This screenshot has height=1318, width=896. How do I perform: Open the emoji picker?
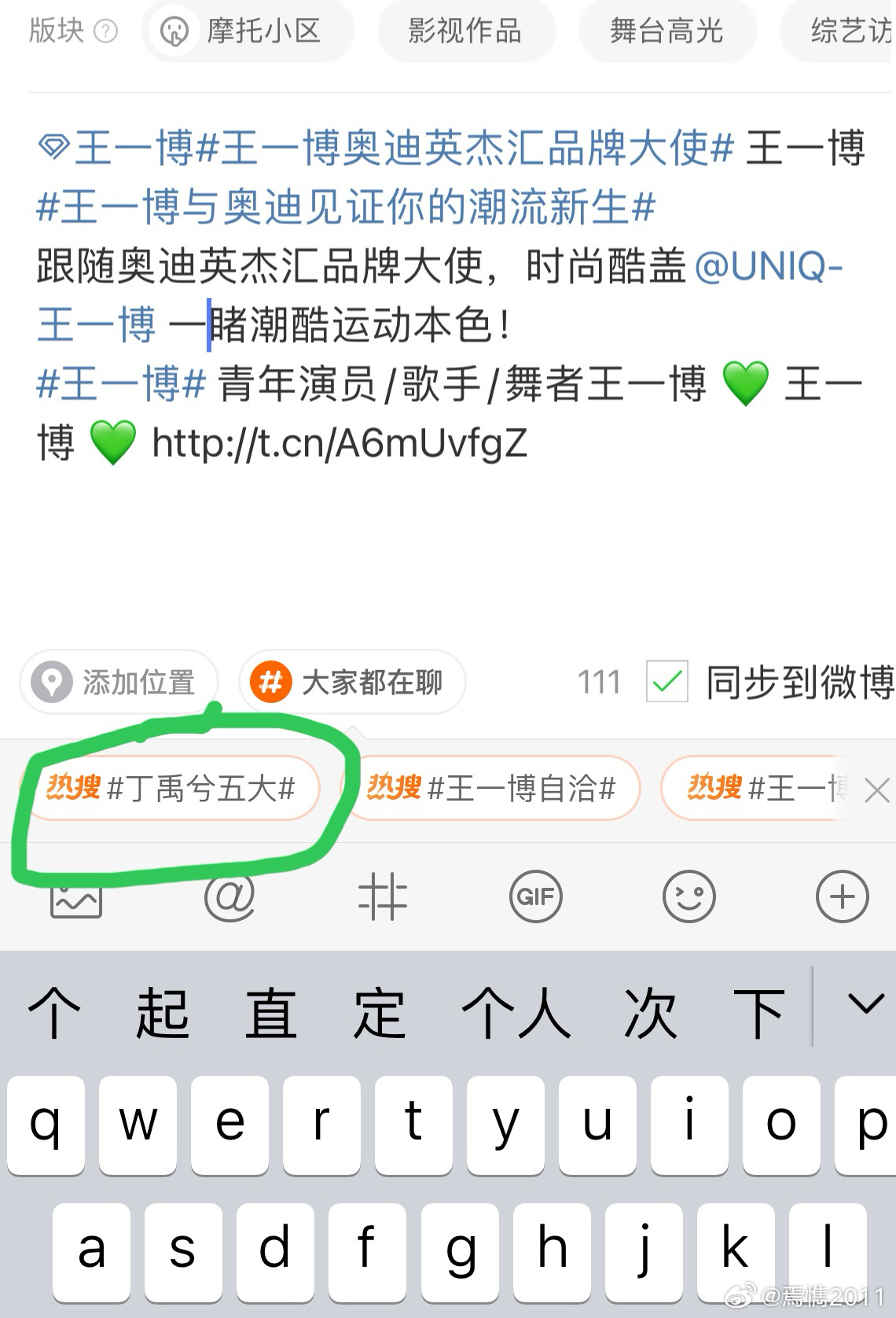pos(689,896)
